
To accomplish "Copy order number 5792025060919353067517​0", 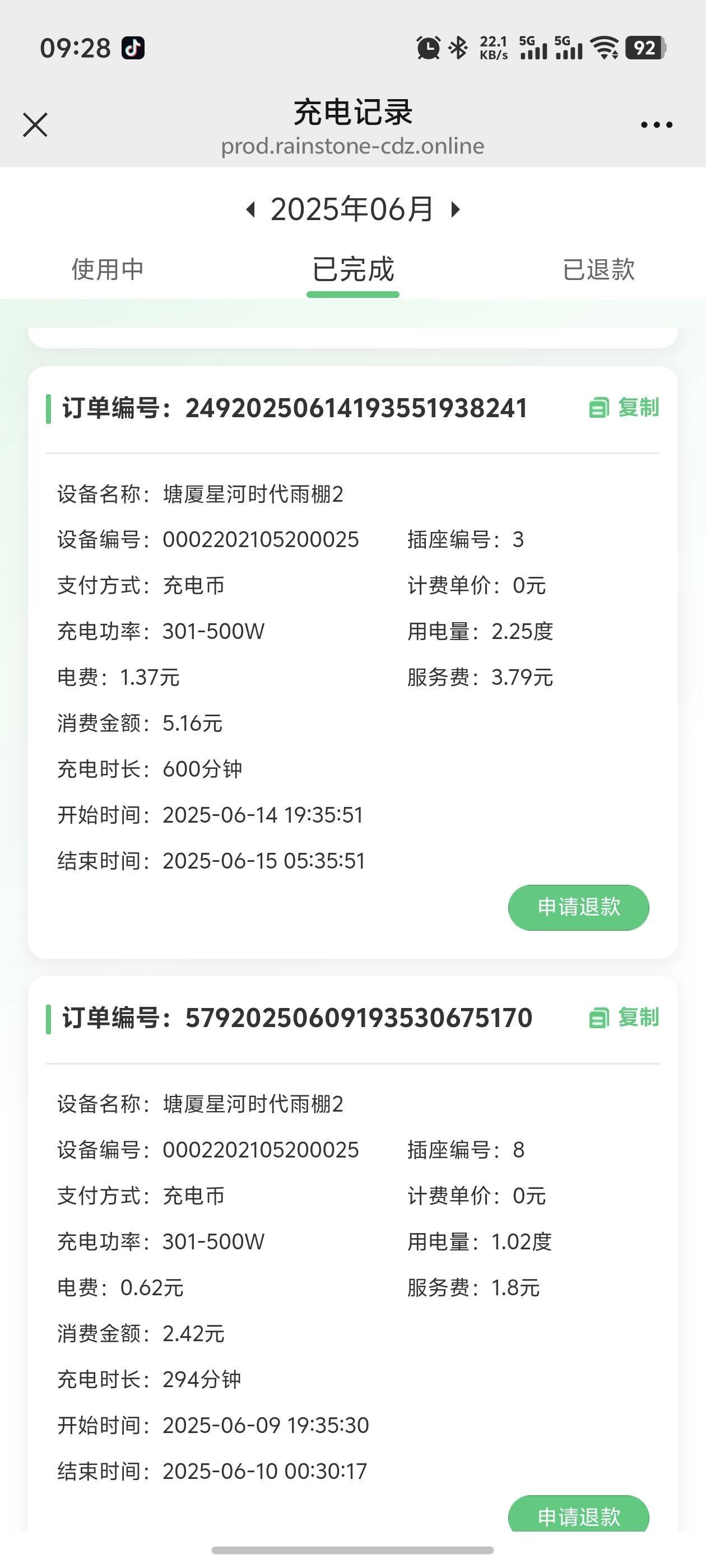I will click(x=624, y=1017).
